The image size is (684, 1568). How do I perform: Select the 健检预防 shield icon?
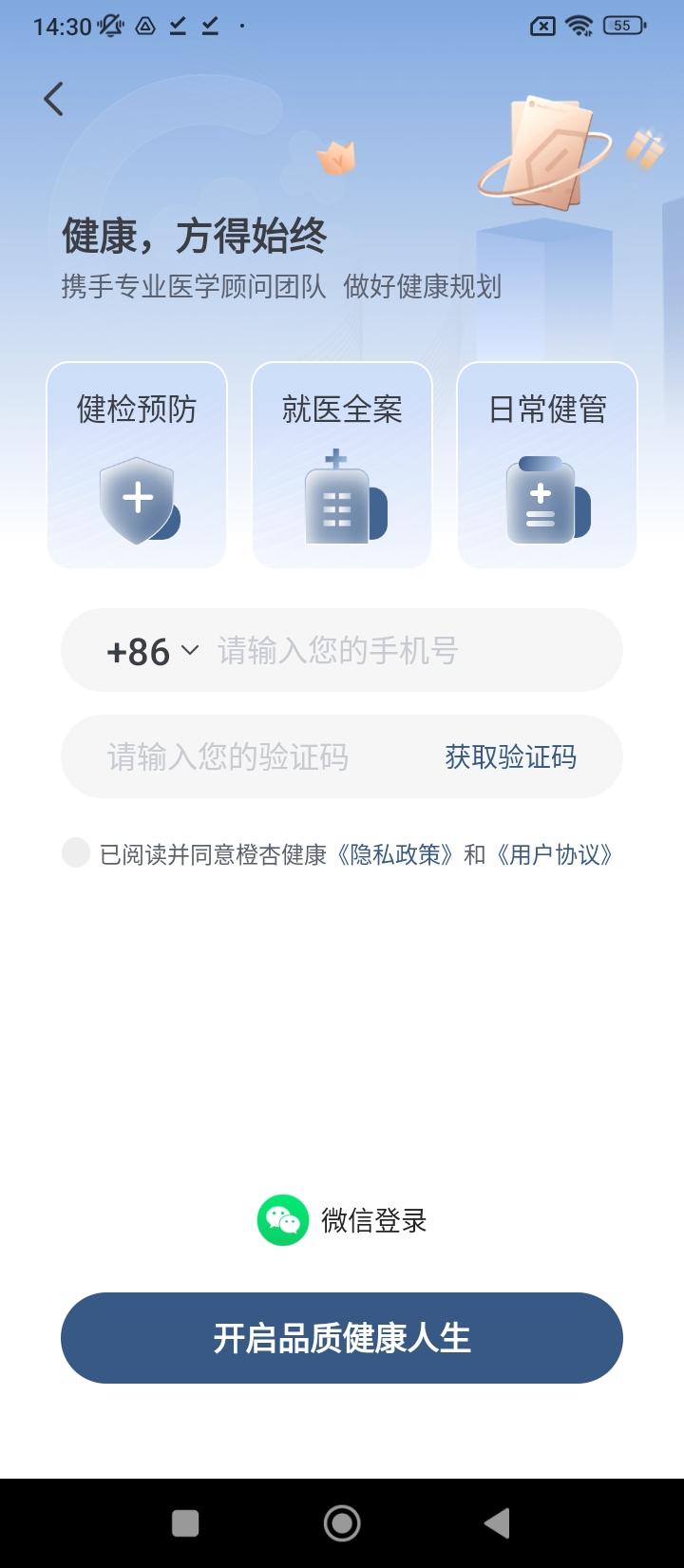136,498
